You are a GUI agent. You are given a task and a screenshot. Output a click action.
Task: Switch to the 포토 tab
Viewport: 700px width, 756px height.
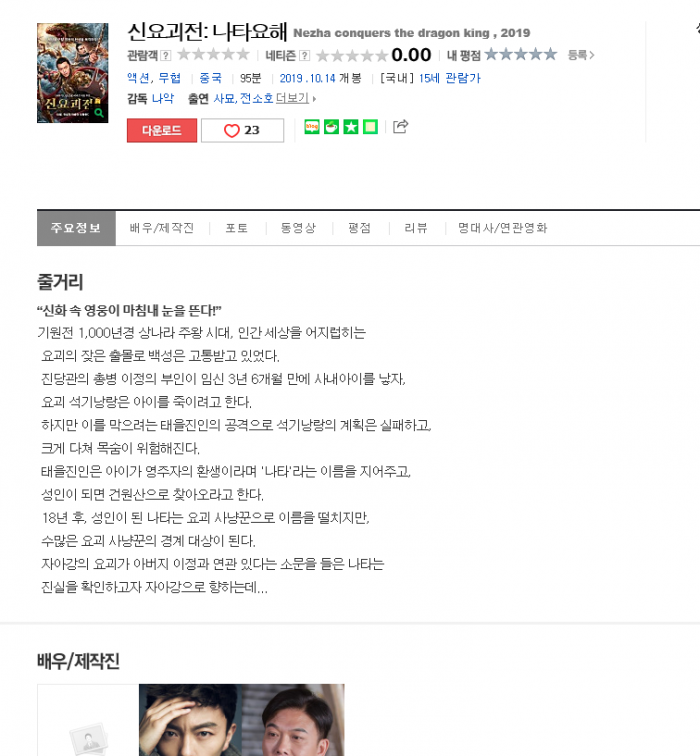tap(237, 228)
